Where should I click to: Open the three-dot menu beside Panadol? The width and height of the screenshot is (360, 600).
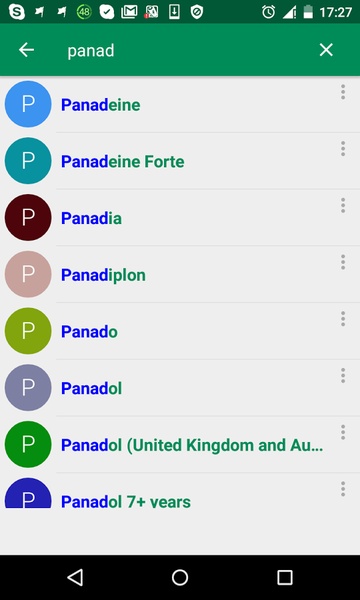(343, 375)
